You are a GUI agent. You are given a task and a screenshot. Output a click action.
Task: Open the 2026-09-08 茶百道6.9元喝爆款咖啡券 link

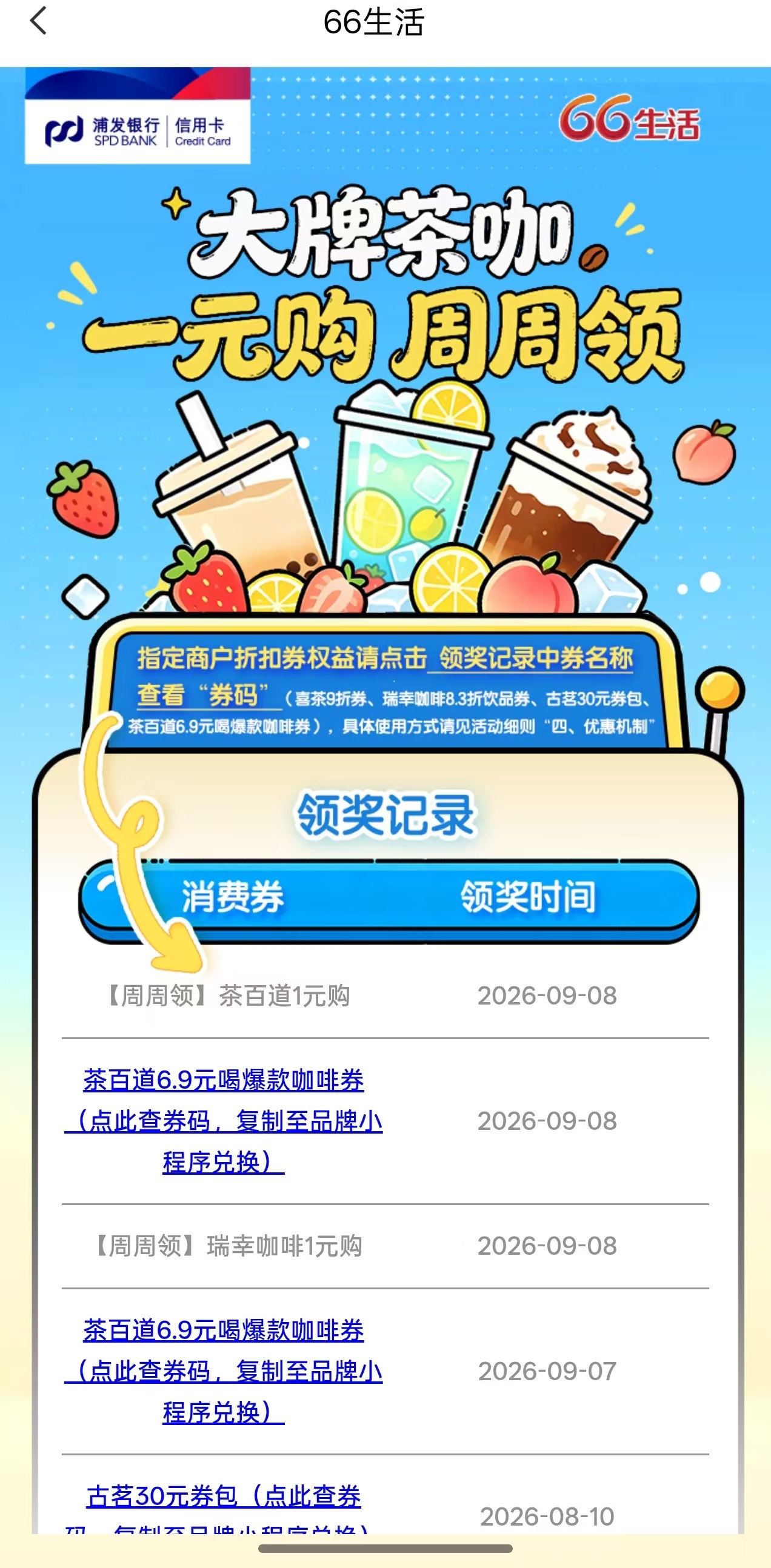(224, 1121)
